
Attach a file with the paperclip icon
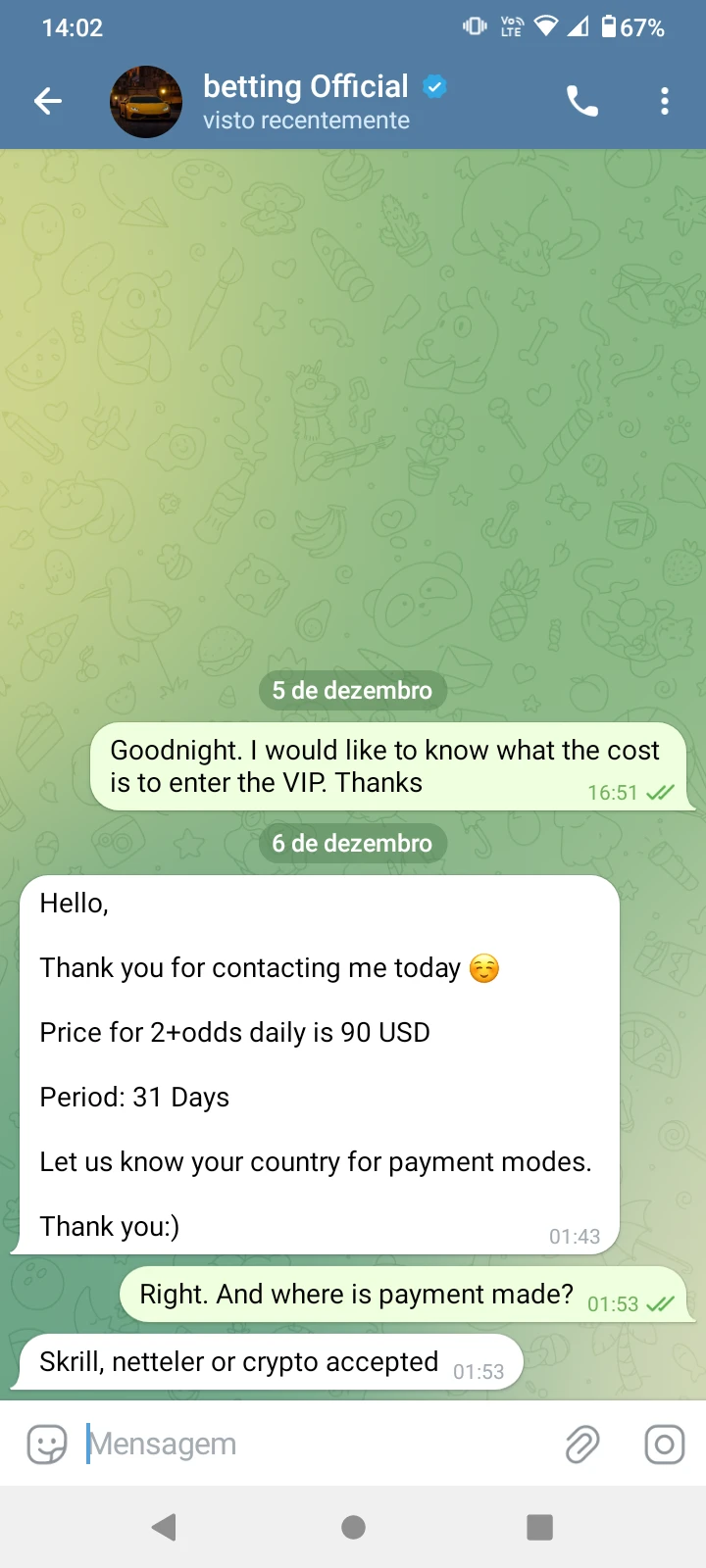[582, 1444]
